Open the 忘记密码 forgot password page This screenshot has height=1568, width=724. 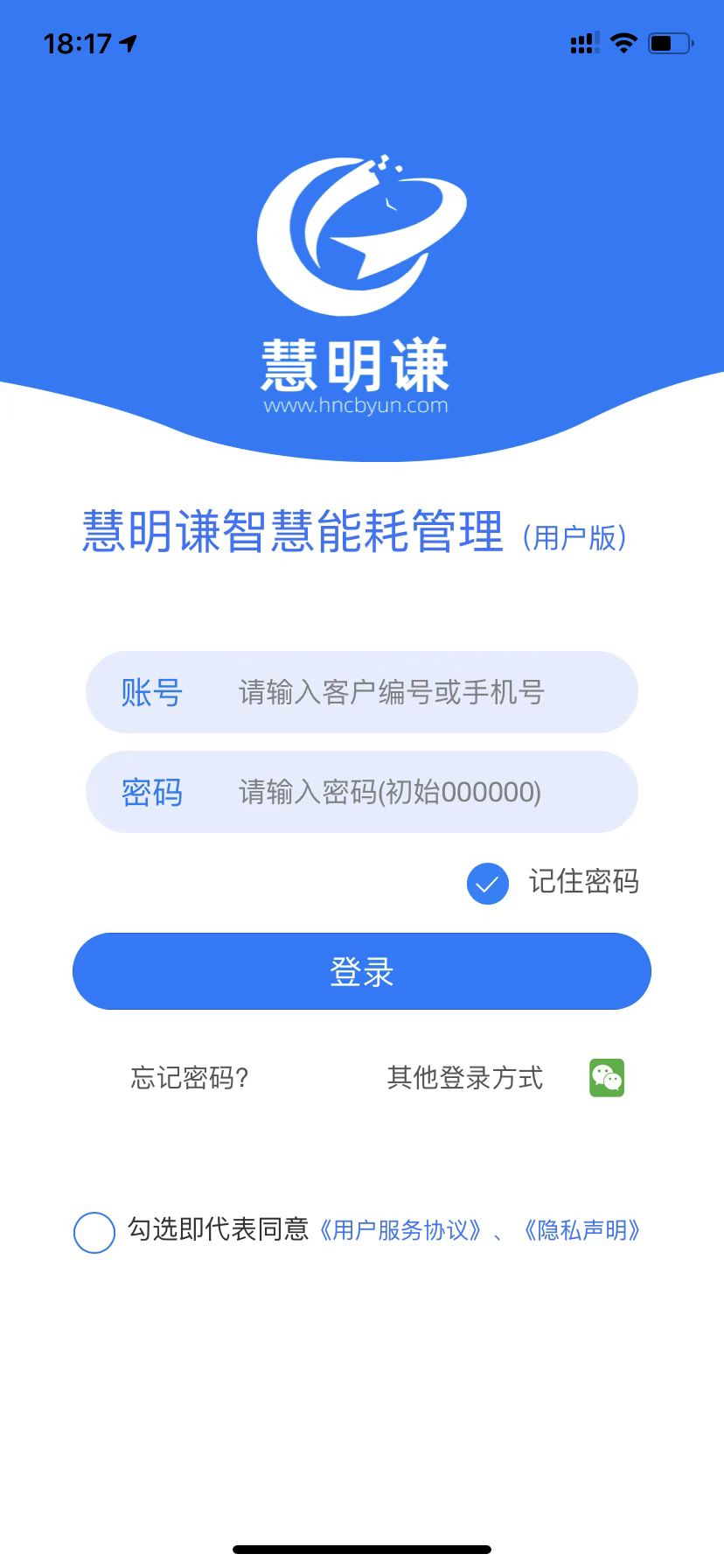186,1079
